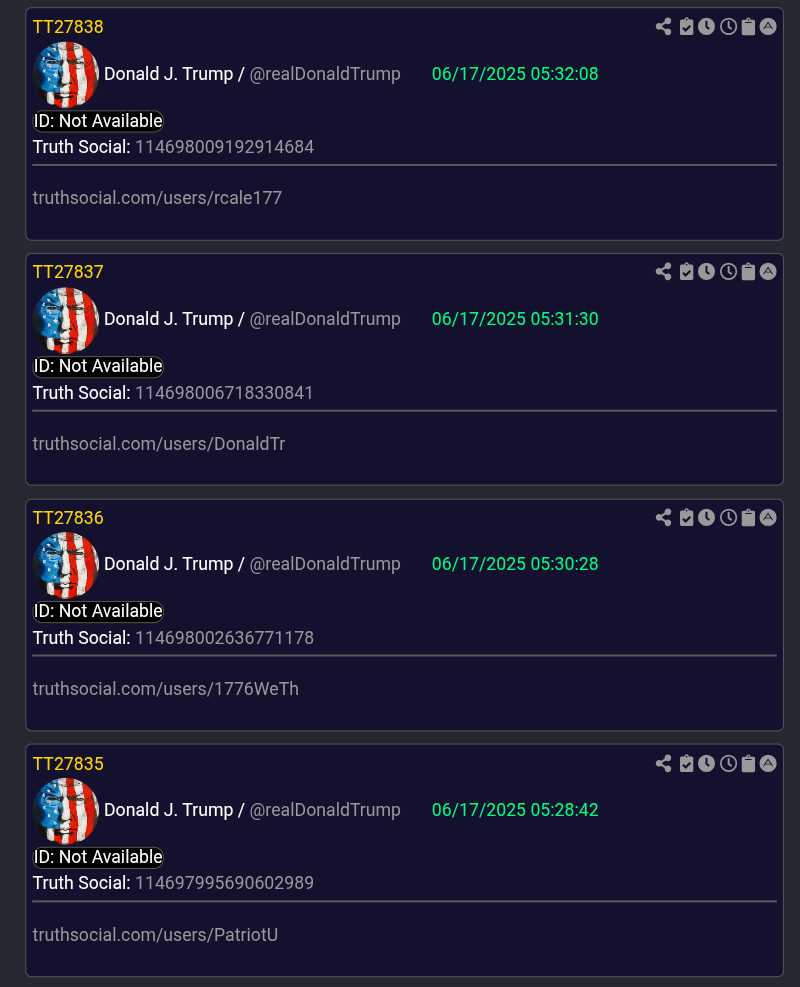Collapse post TT27836 with up arrow
This screenshot has height=987, width=800.
[x=768, y=517]
